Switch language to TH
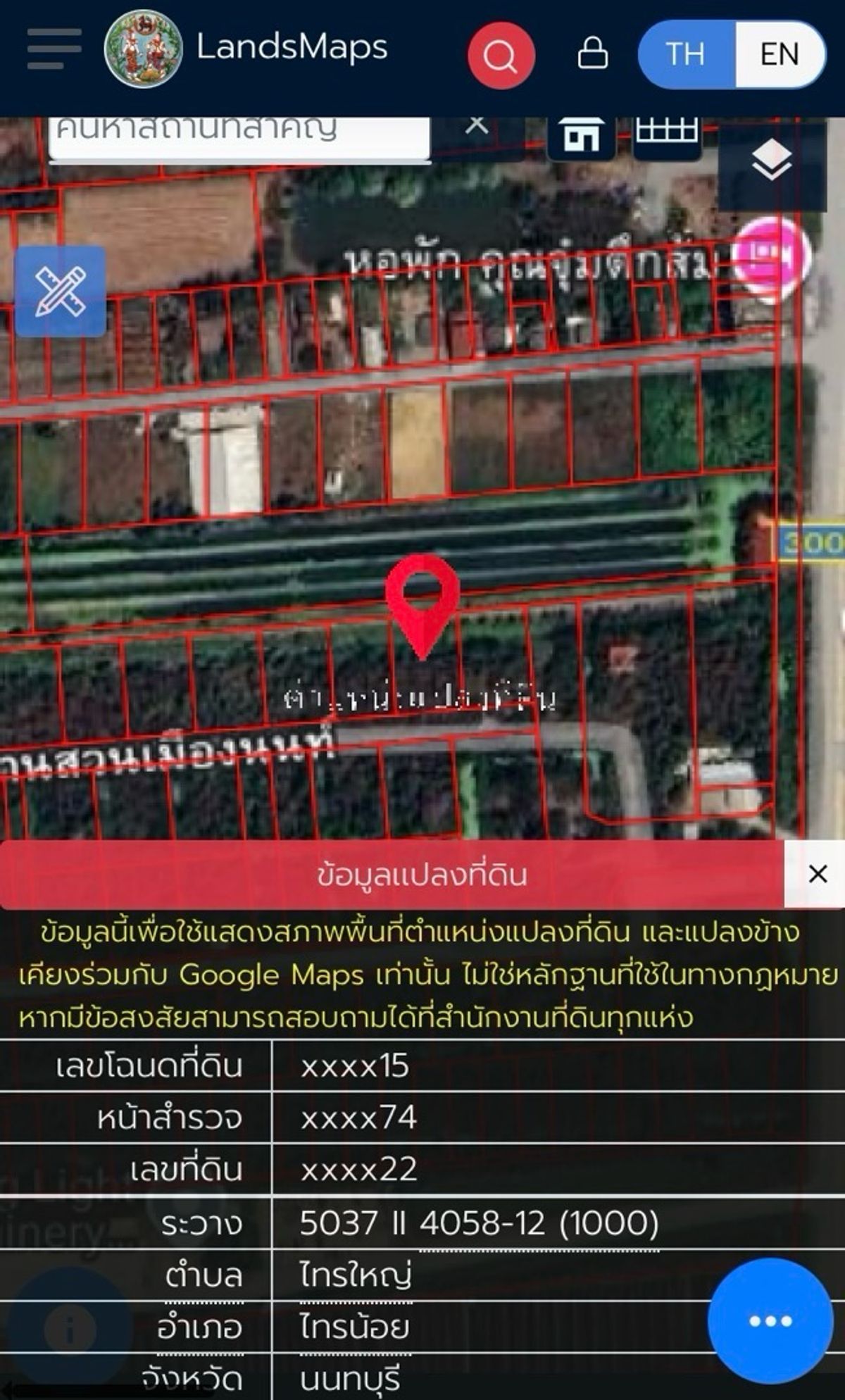This screenshot has height=1400, width=845. [685, 54]
